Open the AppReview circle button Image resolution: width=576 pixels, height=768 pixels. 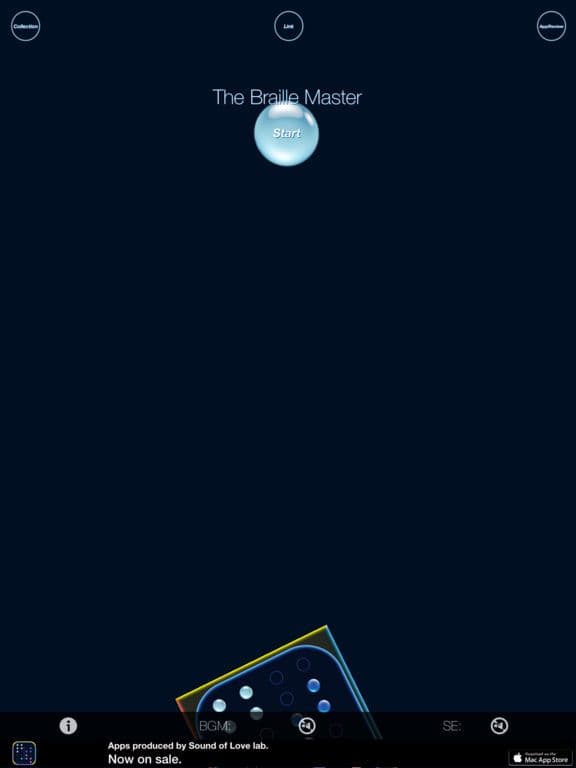coord(551,26)
